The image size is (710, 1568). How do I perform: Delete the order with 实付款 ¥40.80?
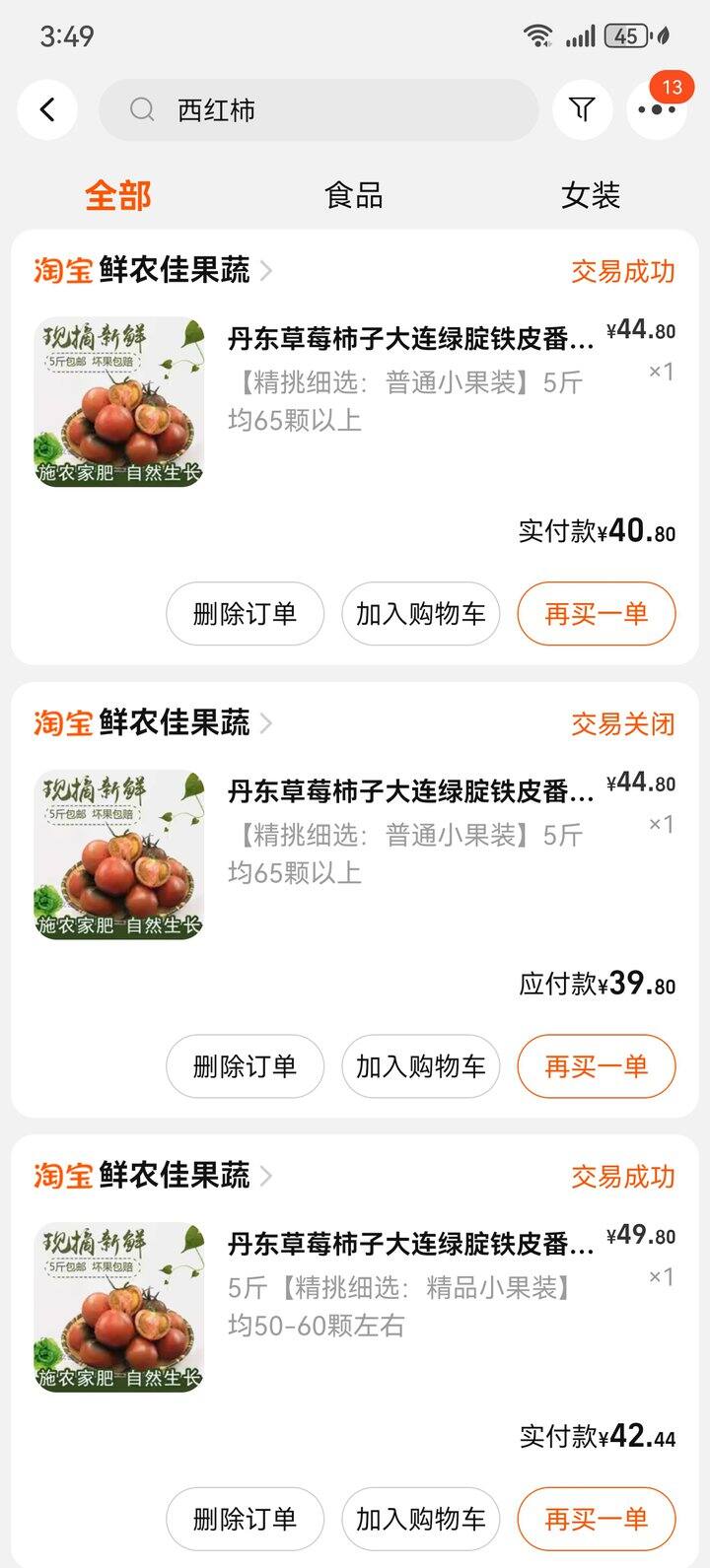pyautogui.click(x=245, y=614)
